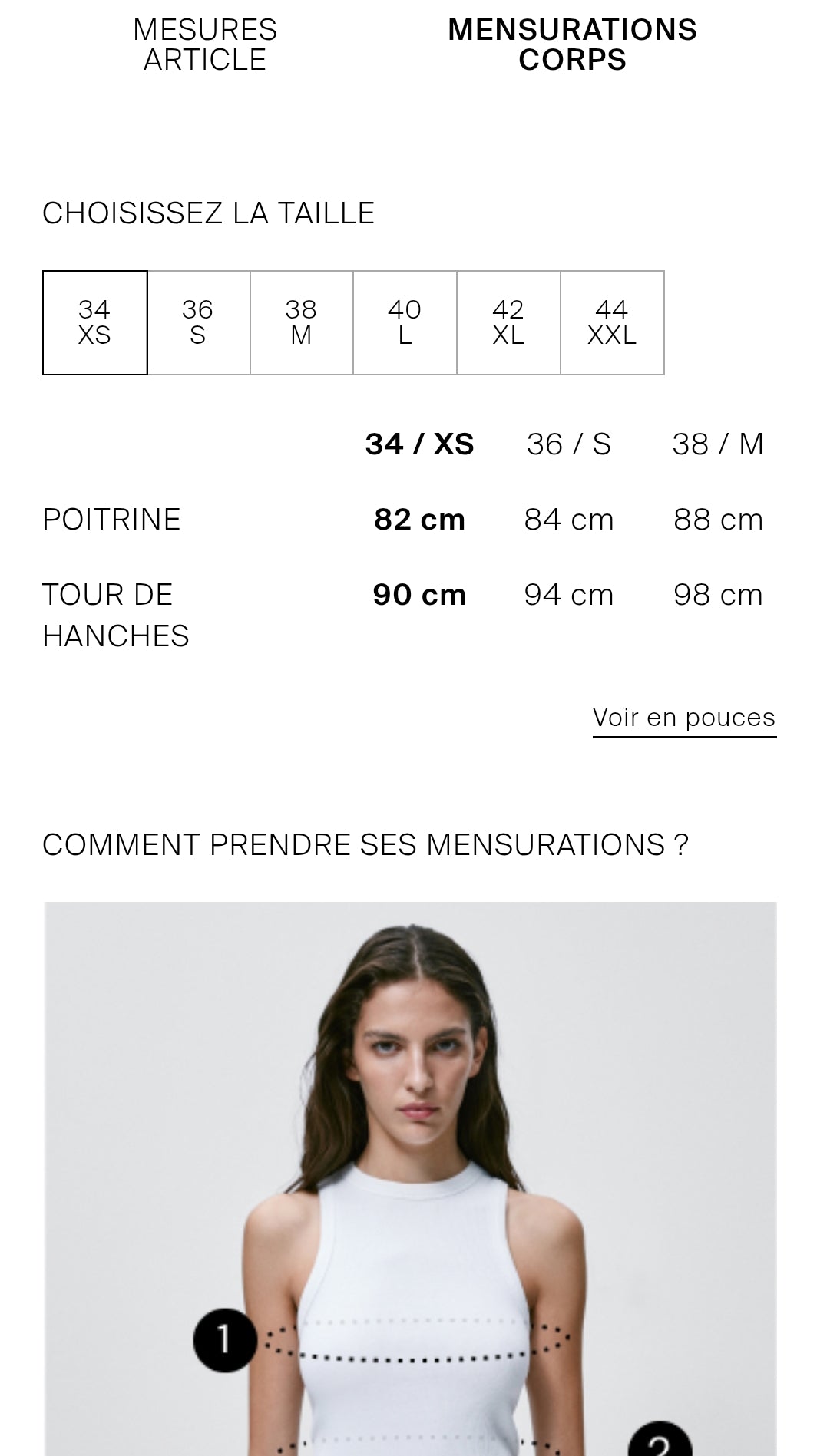Choose size 42 XL
The width and height of the screenshot is (817, 1456).
[x=508, y=321]
